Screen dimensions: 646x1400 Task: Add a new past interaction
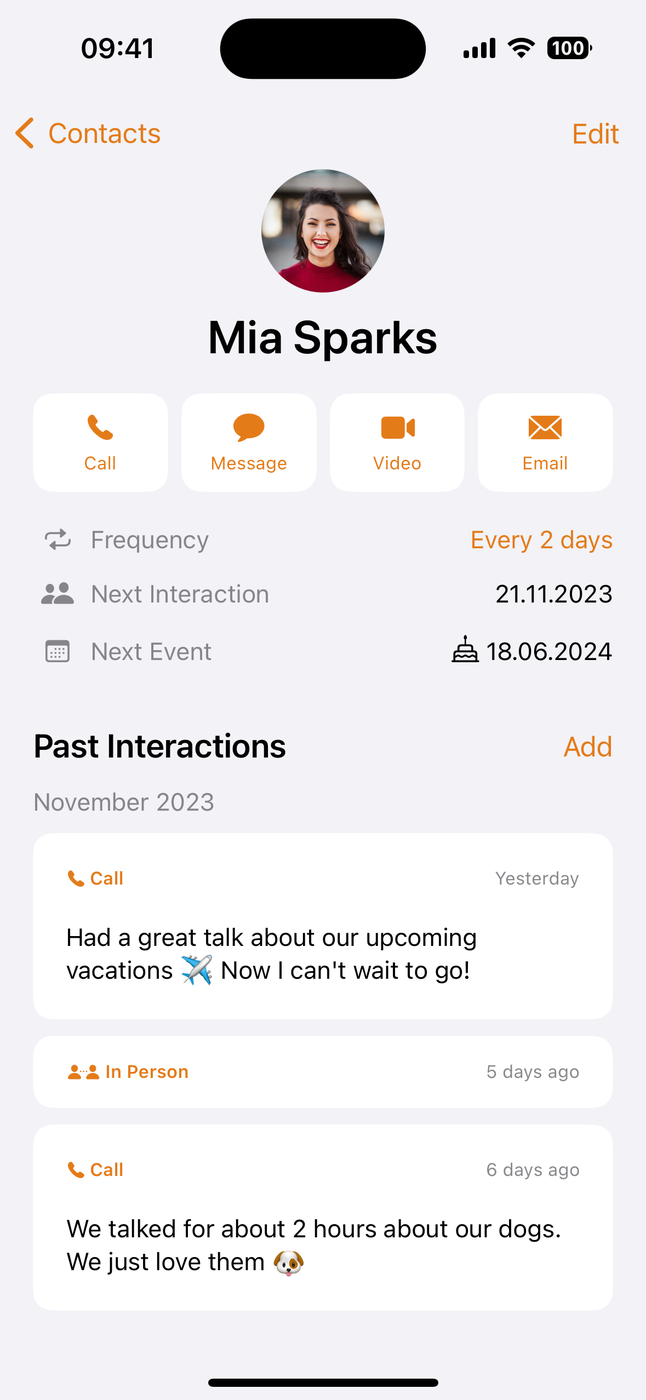pos(587,746)
